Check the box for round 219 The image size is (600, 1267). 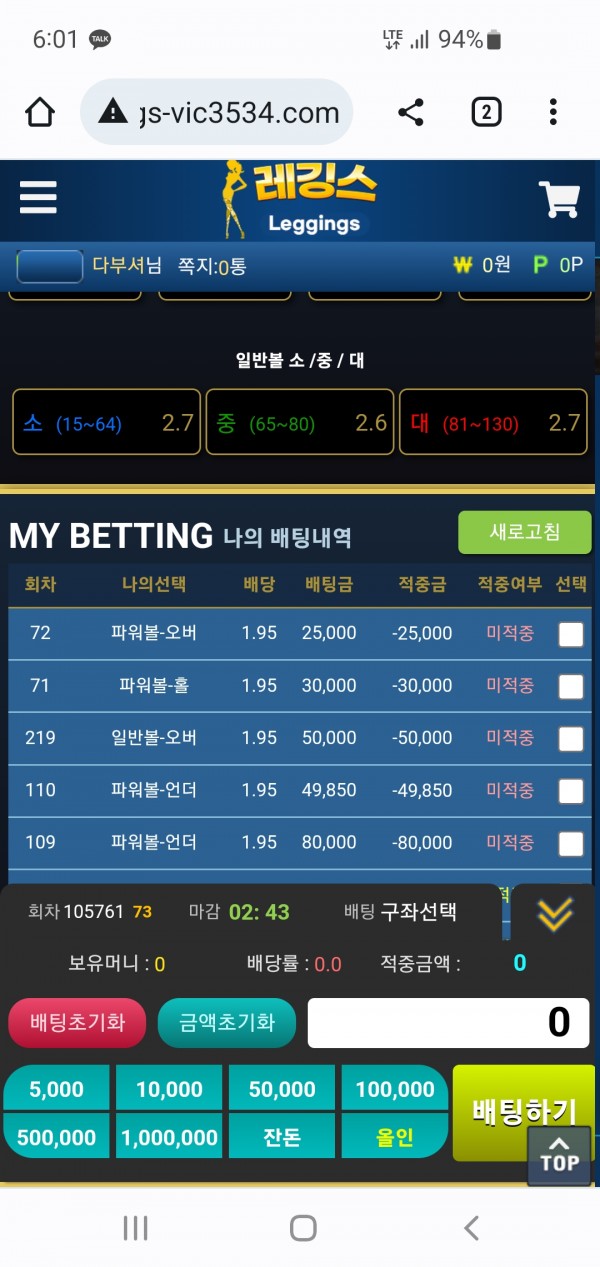[570, 739]
